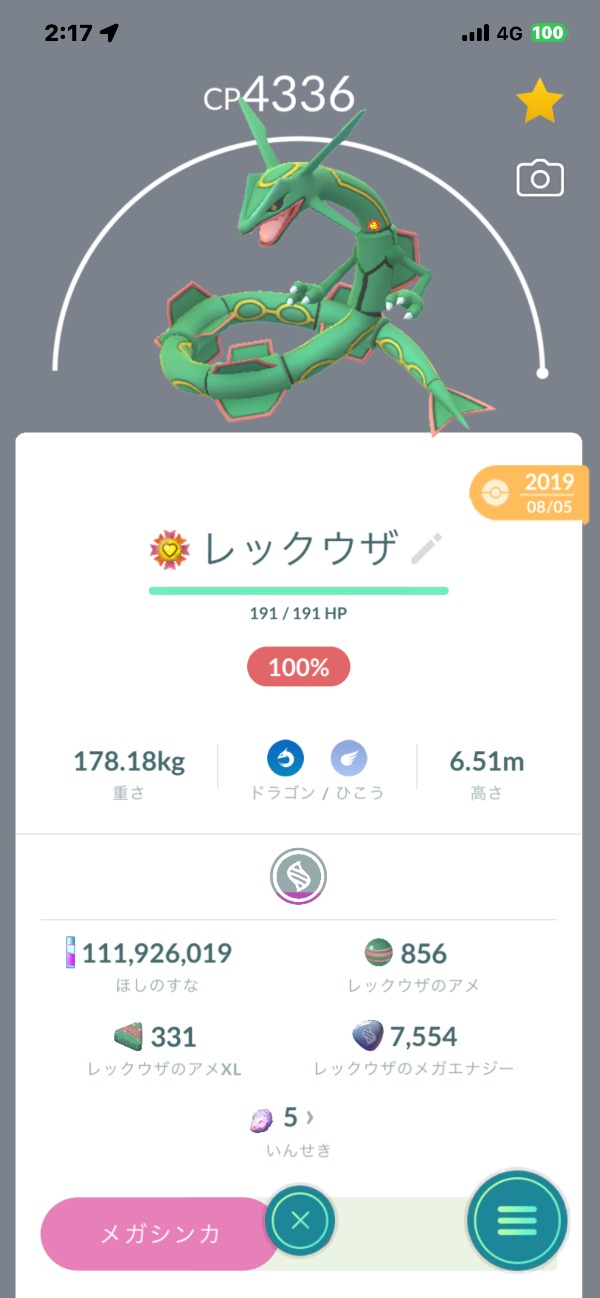Toggle the favorite star for this Pokémon
600x1298 pixels.
pyautogui.click(x=539, y=102)
